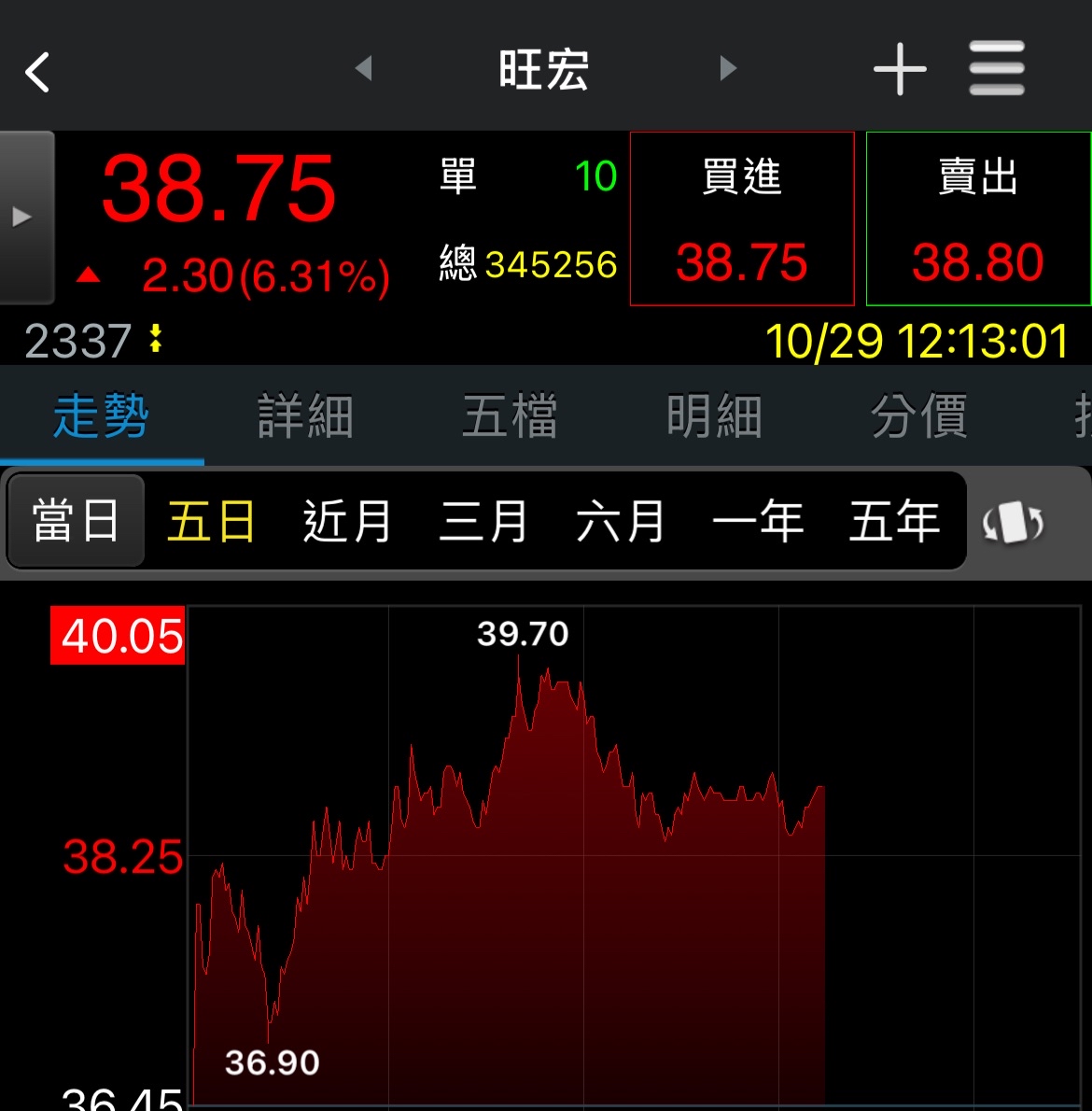1092x1111 pixels.
Task: Open the 分價 tab
Action: click(x=918, y=416)
